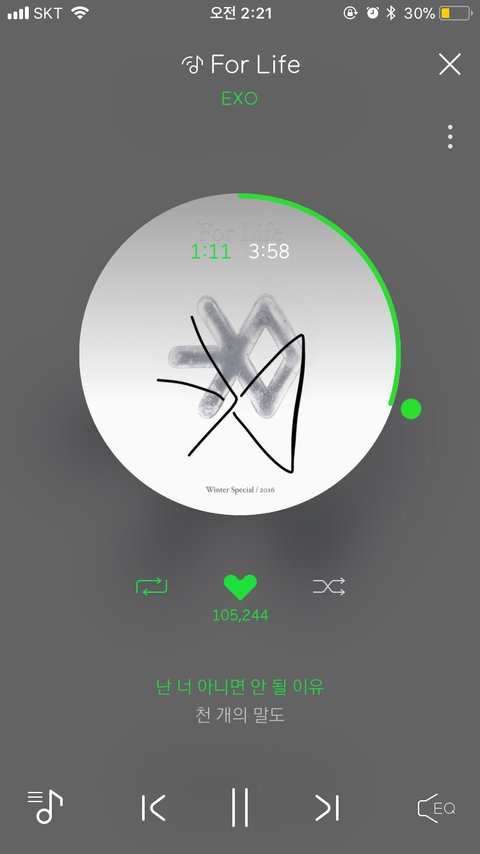Tap the For Life album cover art
This screenshot has width=480, height=854.
coord(238,355)
